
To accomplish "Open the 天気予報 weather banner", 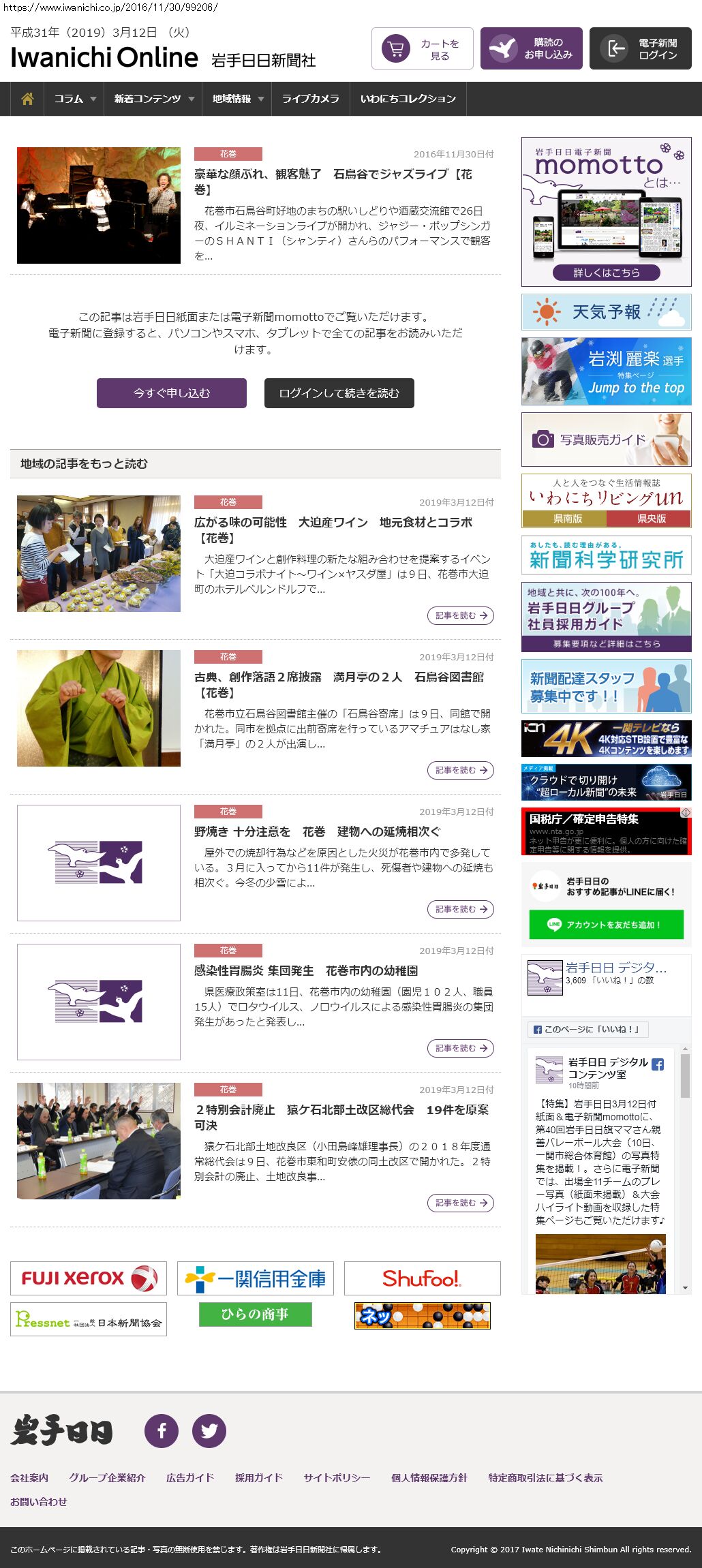I will tap(606, 312).
